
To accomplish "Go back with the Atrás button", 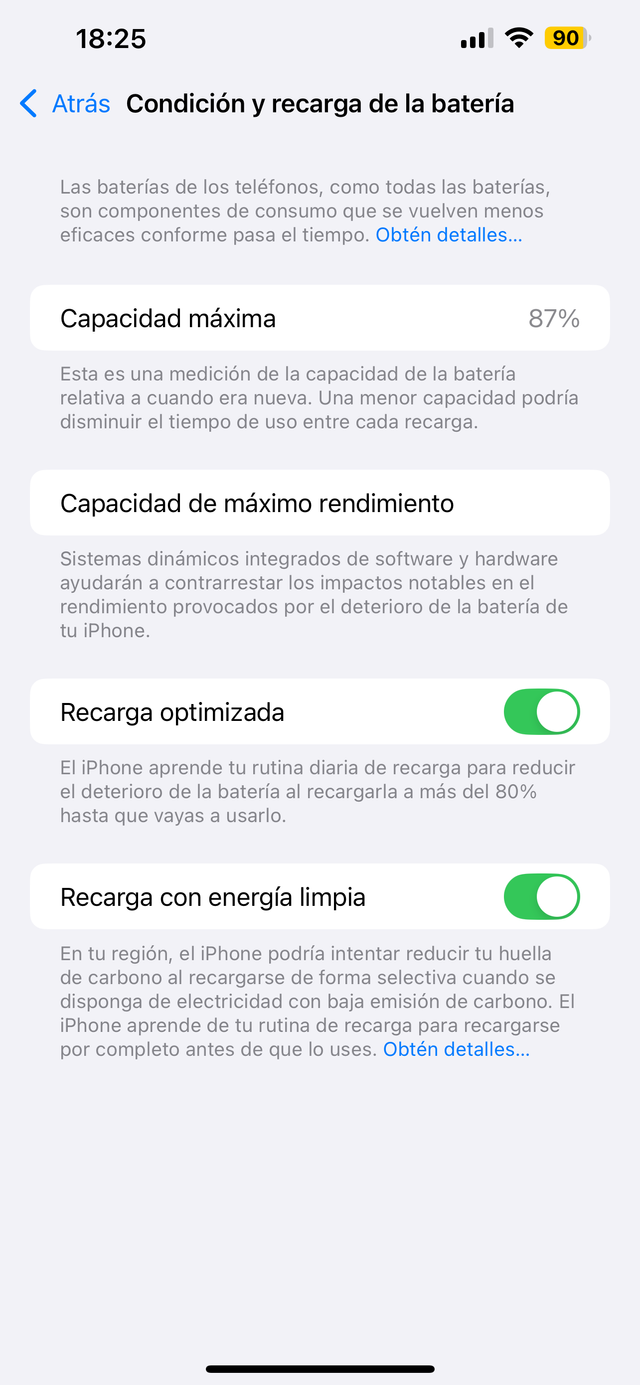I will click(x=65, y=103).
